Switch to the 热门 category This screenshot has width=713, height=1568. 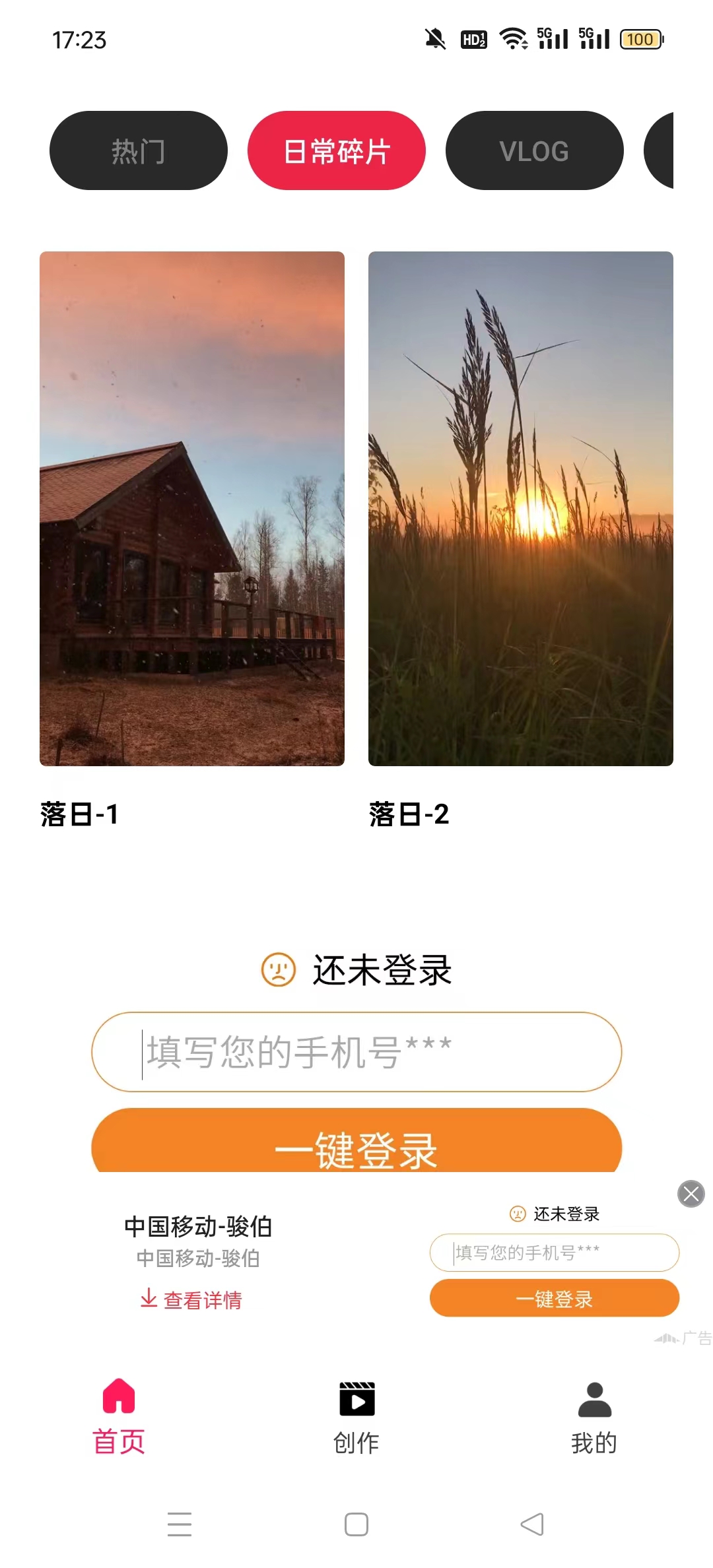coord(139,151)
